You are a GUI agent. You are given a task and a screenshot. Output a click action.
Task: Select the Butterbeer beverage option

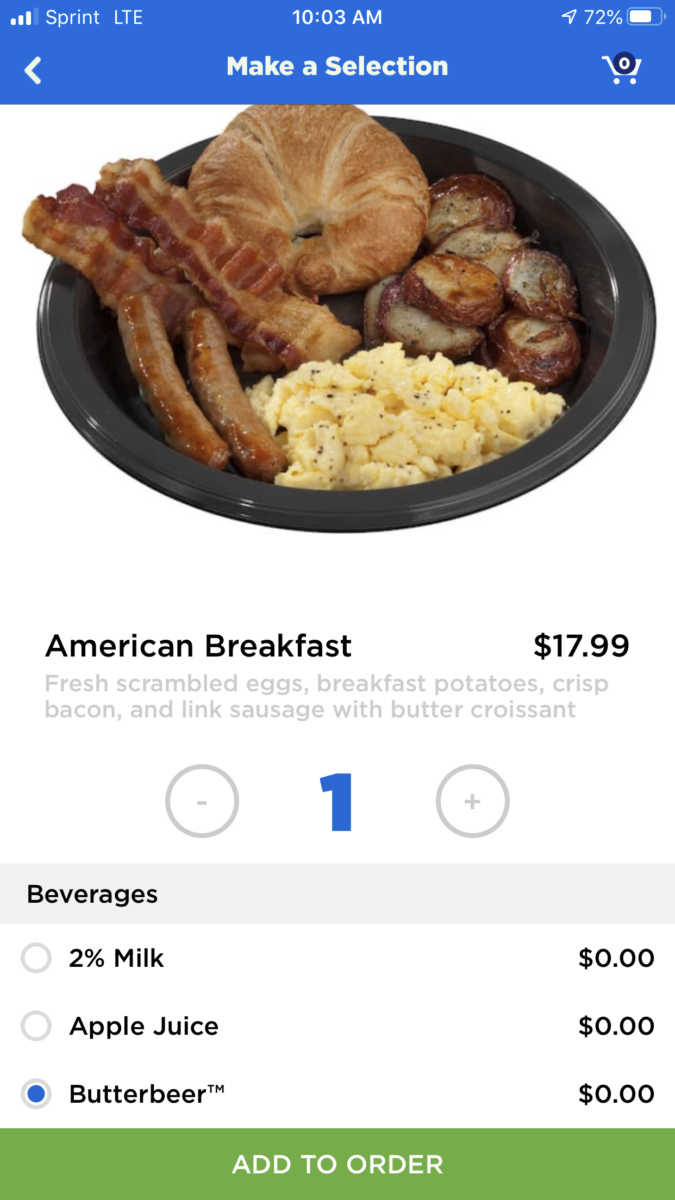[337, 1094]
